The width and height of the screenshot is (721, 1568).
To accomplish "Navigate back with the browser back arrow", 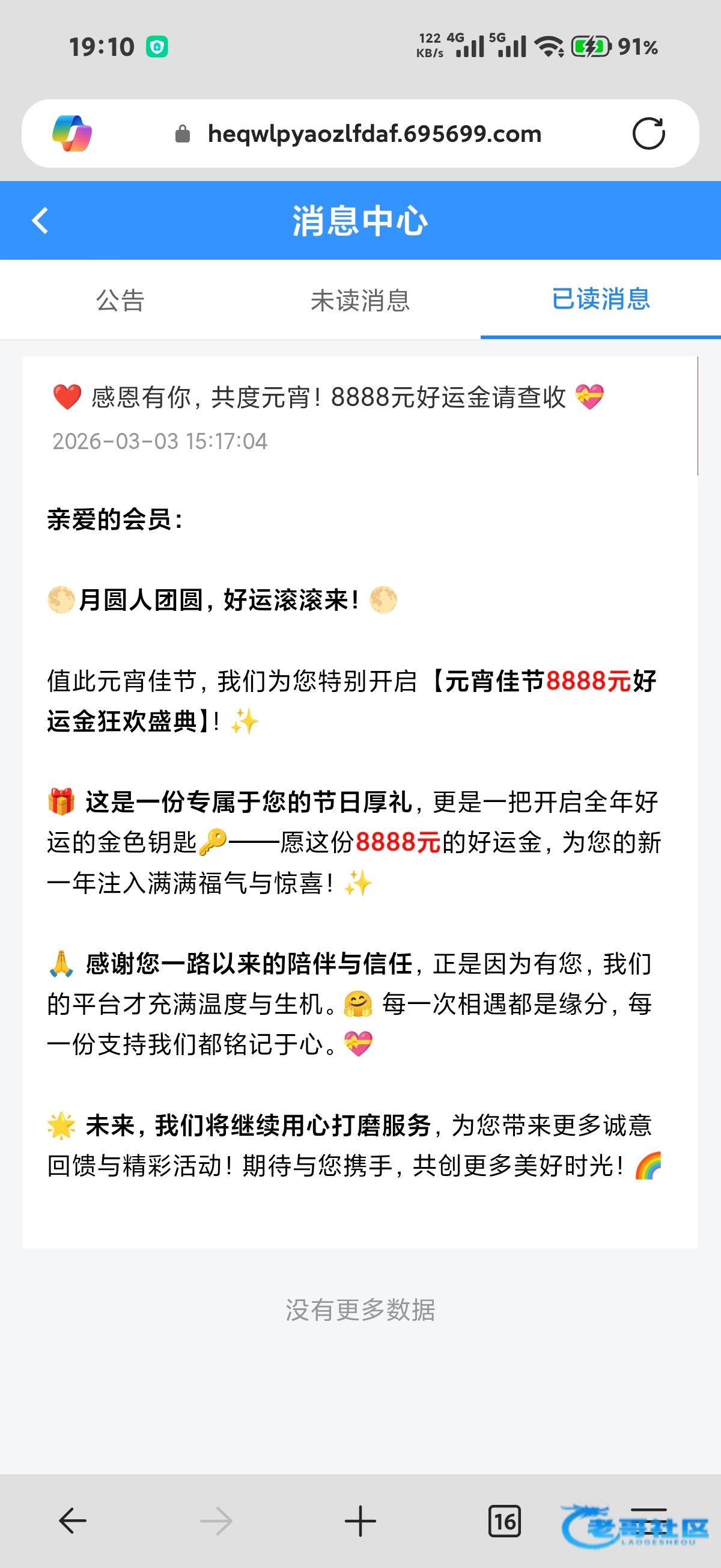I will click(x=73, y=1521).
